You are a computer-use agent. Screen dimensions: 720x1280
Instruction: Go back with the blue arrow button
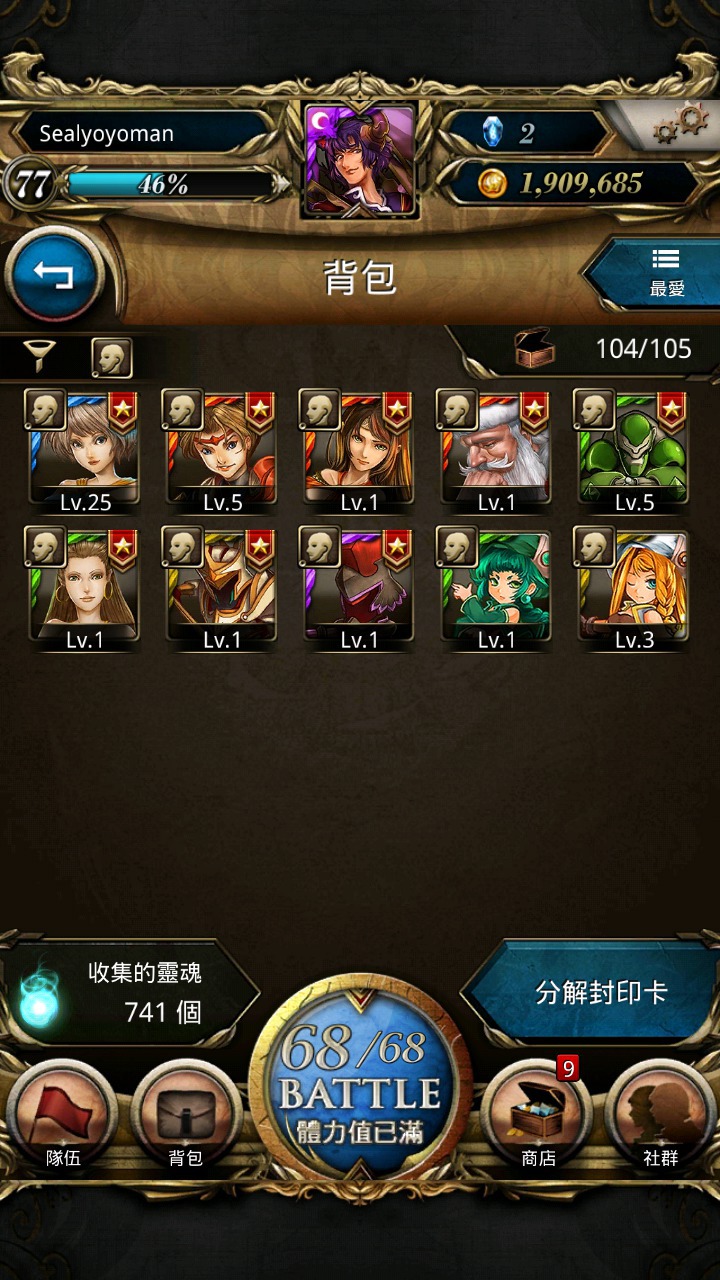[x=54, y=274]
